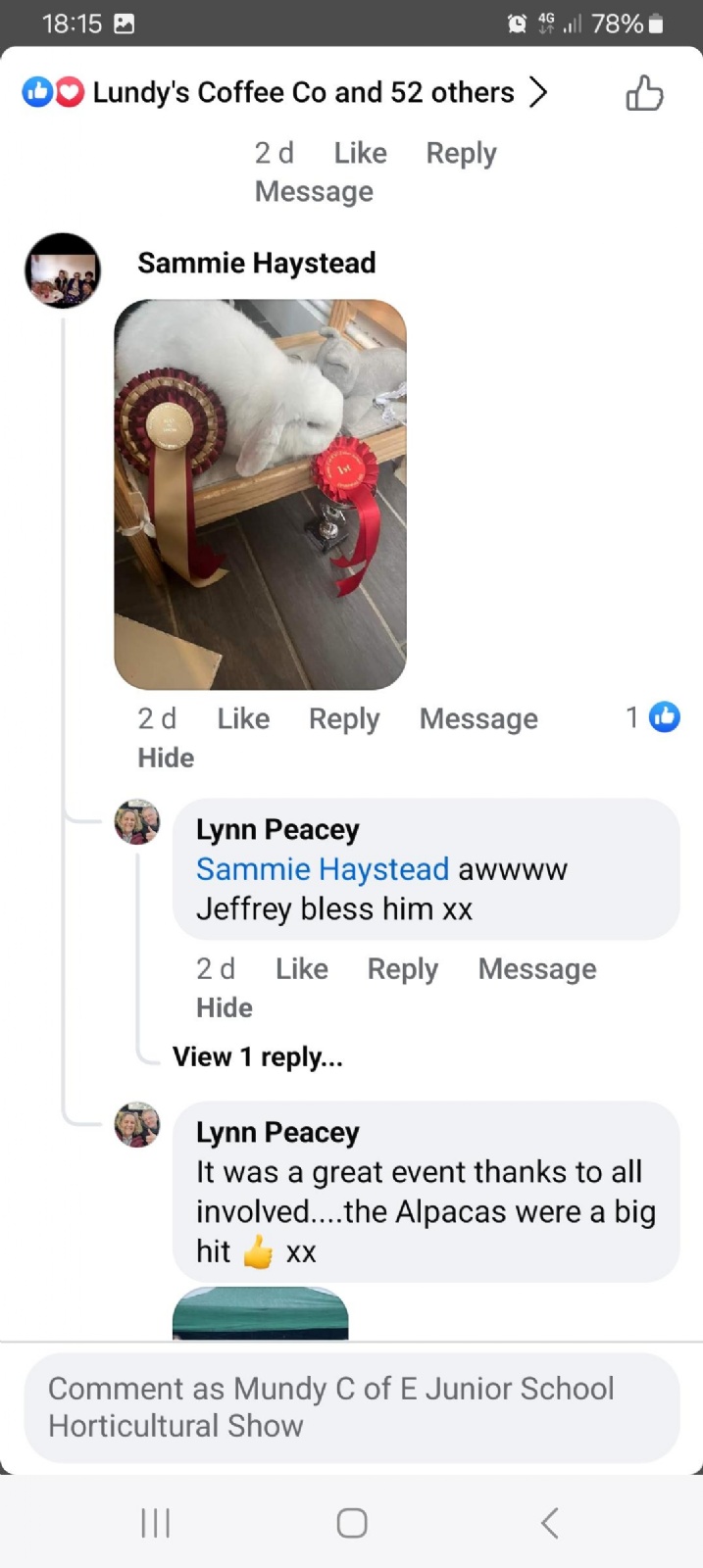Like Sammie Haystead's photo comment
The width and height of the screenshot is (703, 1568).
pyautogui.click(x=243, y=718)
